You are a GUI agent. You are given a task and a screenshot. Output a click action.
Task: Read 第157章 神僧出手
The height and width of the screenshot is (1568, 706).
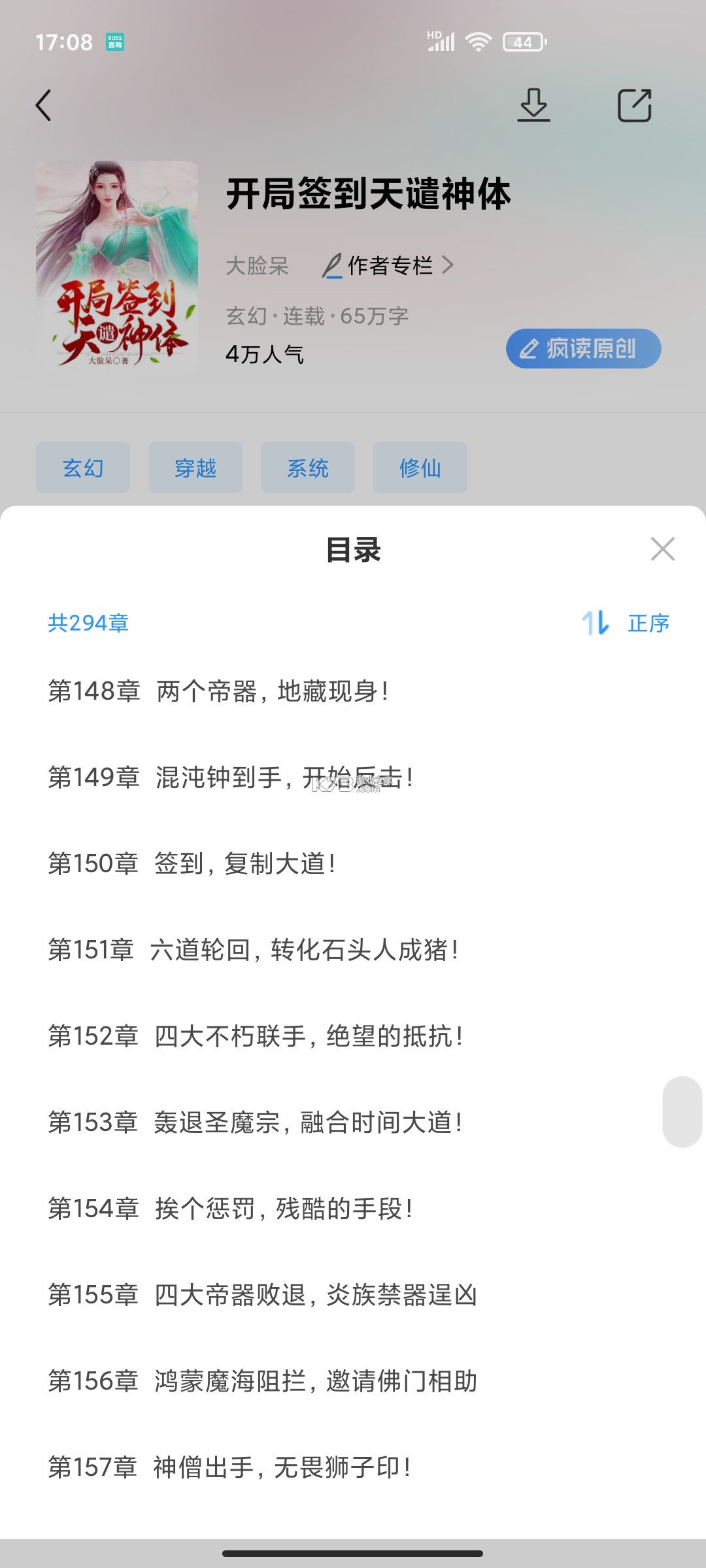pyautogui.click(x=230, y=1467)
